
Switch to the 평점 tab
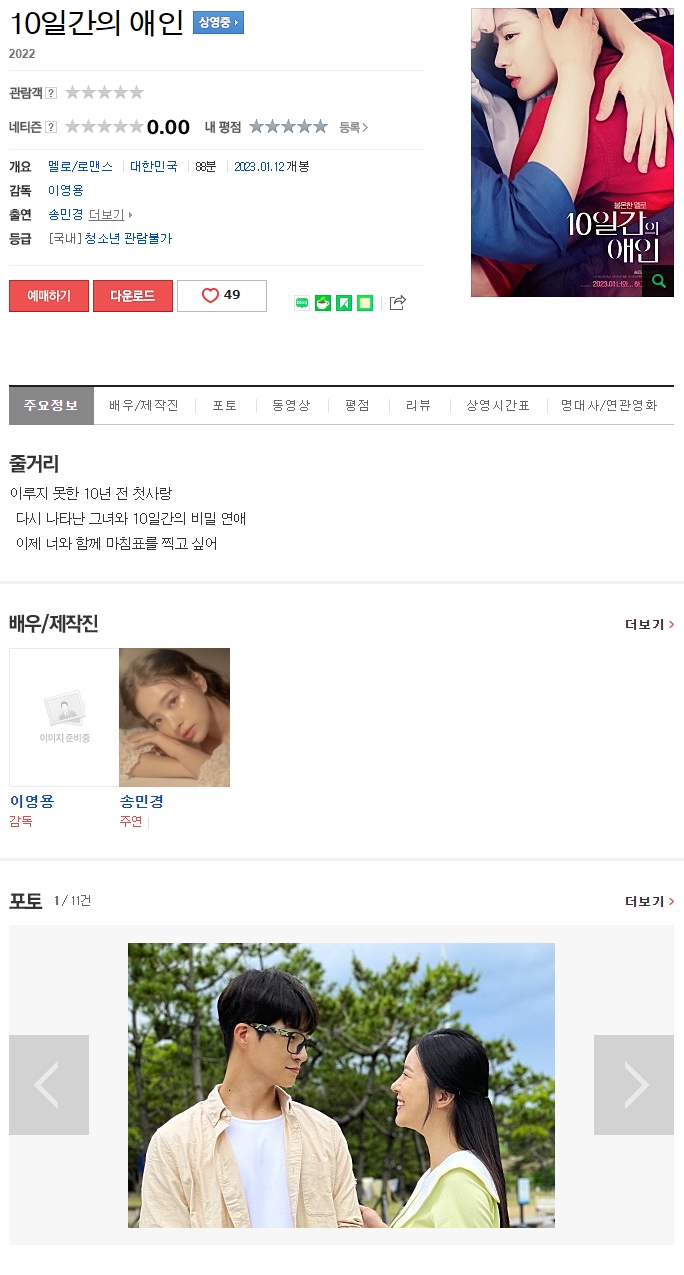click(x=357, y=405)
